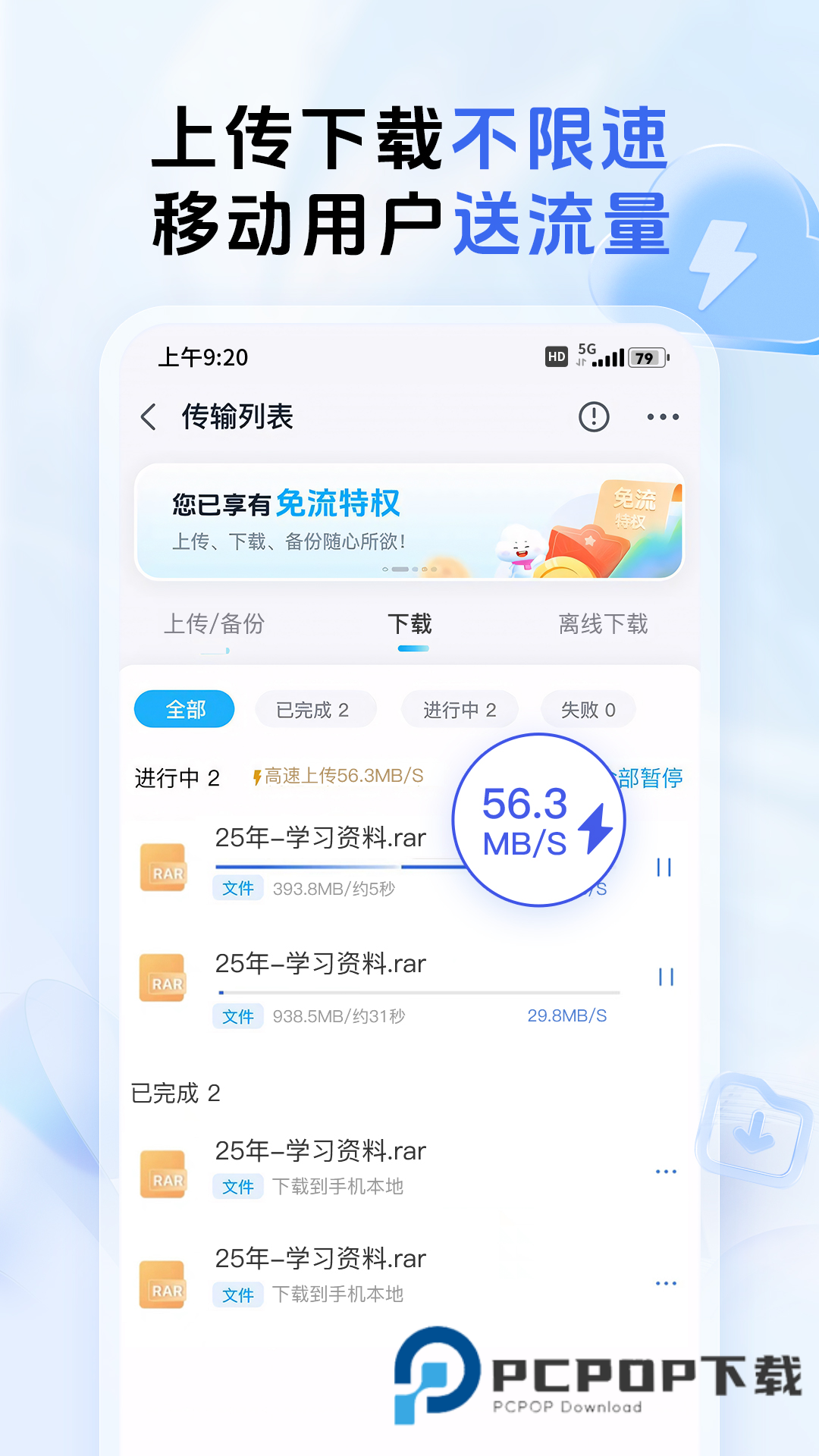This screenshot has height=1456, width=819.
Task: Switch to the 上传/备份 tab
Action: (217, 624)
